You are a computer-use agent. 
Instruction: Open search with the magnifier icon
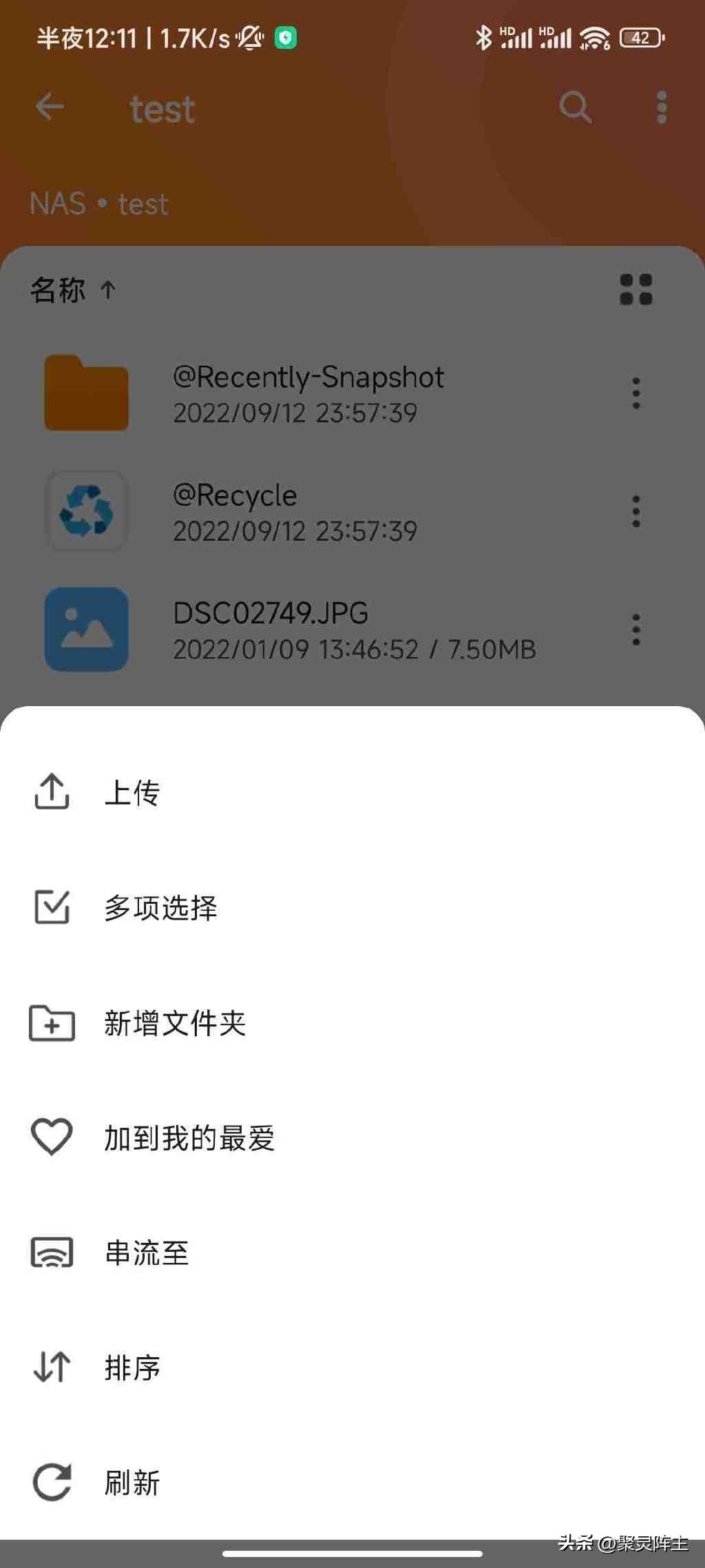click(x=574, y=107)
